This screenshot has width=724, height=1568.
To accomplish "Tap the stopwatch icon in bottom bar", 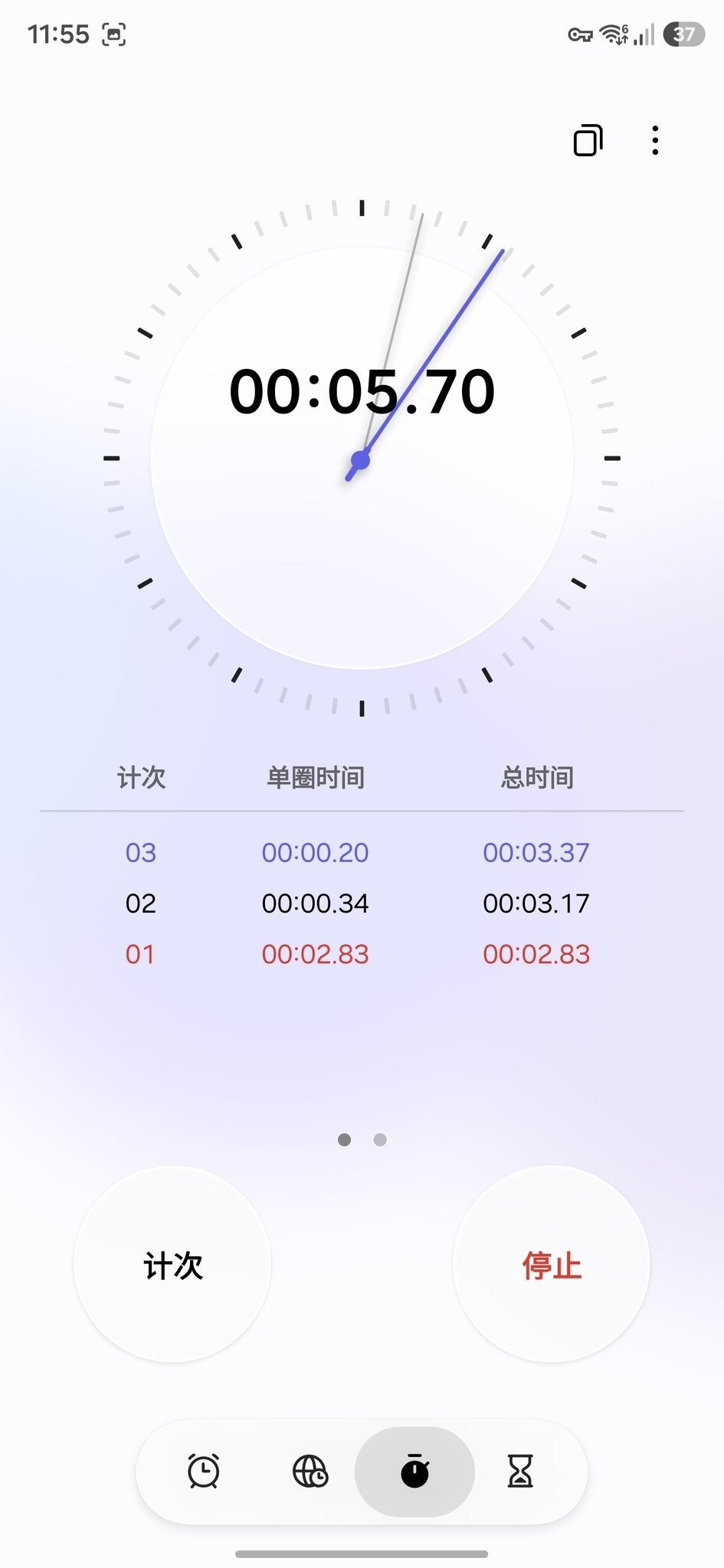I will pyautogui.click(x=414, y=1471).
